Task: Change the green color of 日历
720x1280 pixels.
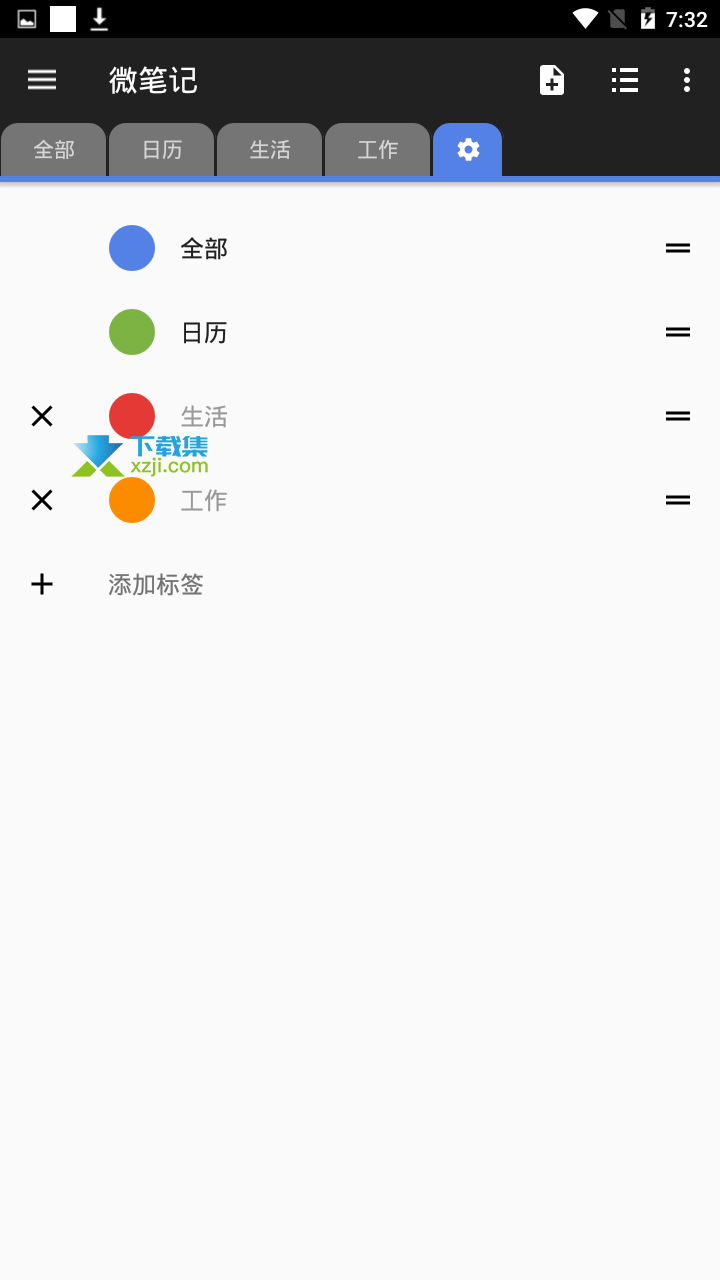Action: [132, 332]
